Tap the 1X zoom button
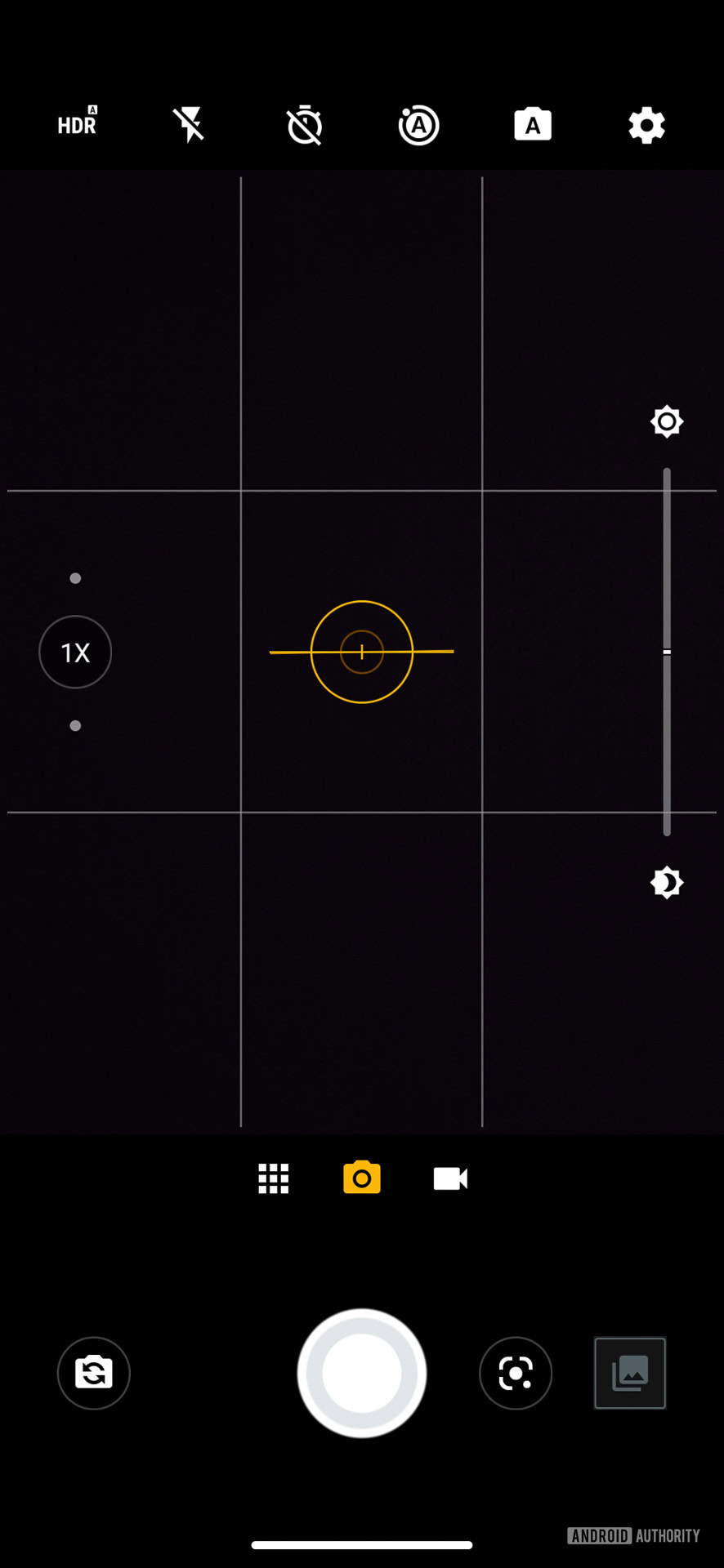Image resolution: width=724 pixels, height=1568 pixels. click(x=75, y=652)
